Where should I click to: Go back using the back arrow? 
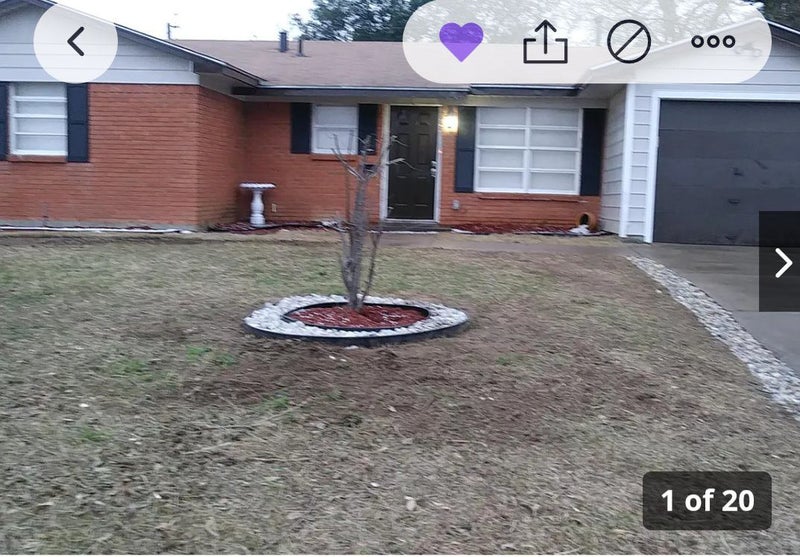coord(75,42)
